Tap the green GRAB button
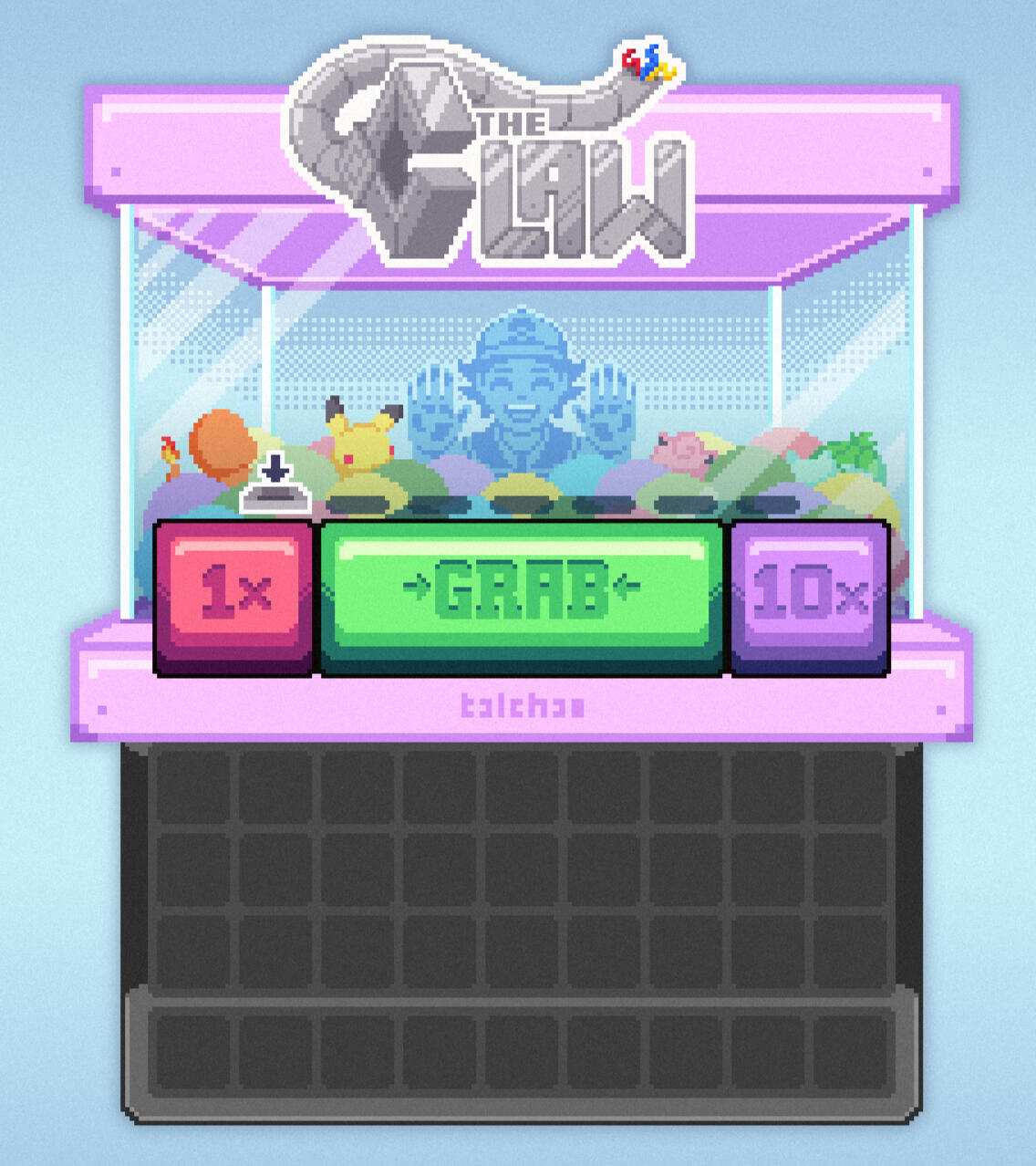Screen dimensions: 1036x1166 coord(521,593)
